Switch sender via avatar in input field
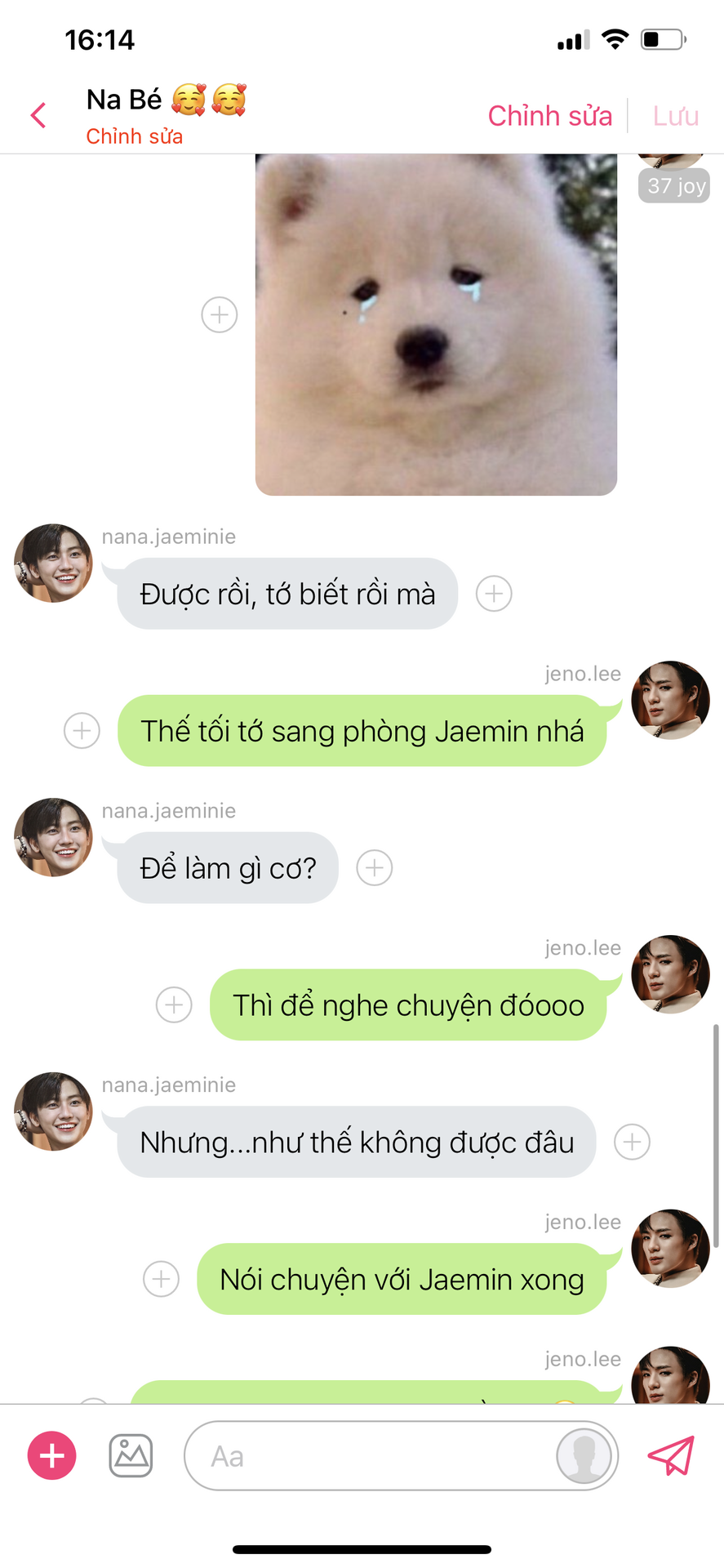This screenshot has width=724, height=1568. (x=584, y=1456)
